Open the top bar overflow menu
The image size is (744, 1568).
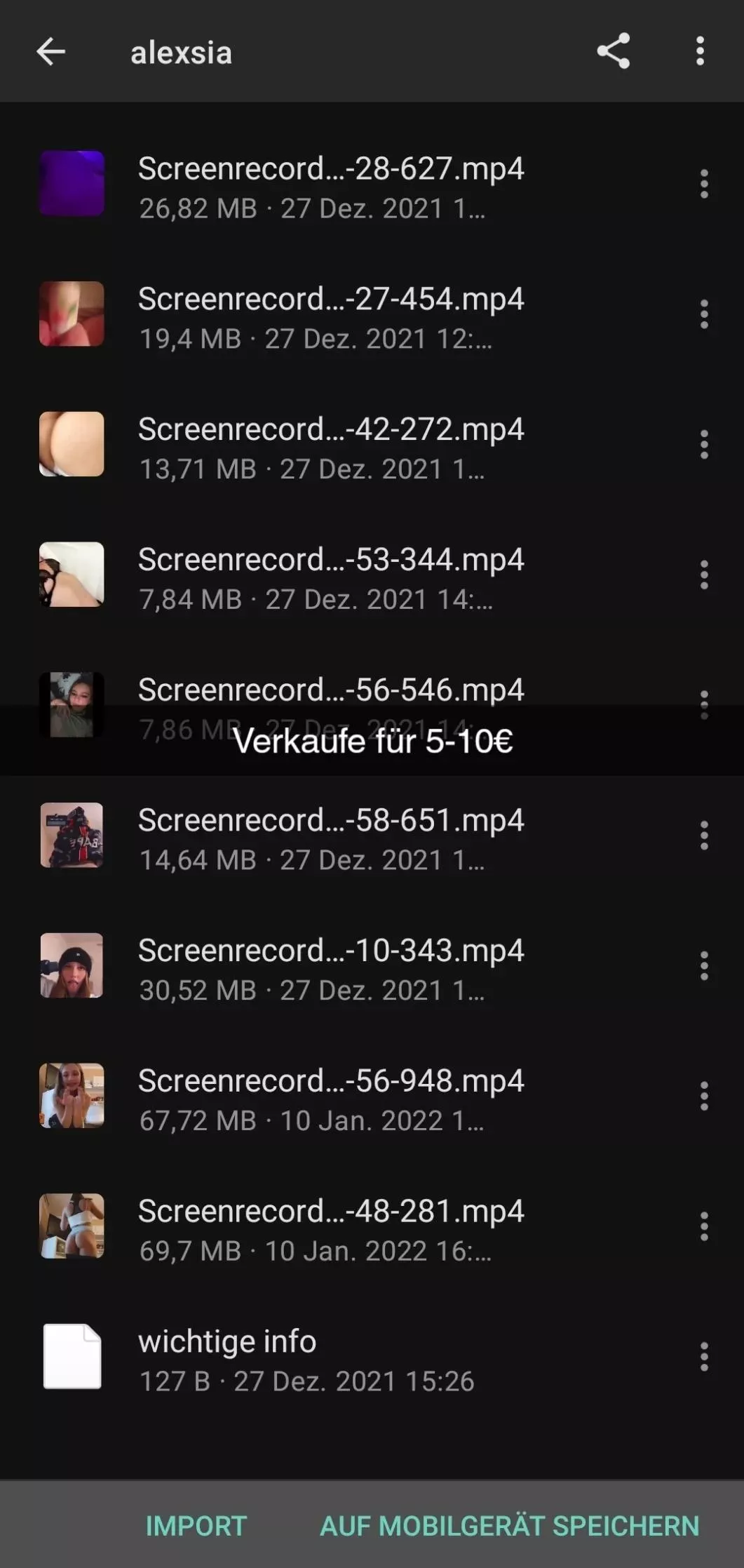(x=700, y=52)
